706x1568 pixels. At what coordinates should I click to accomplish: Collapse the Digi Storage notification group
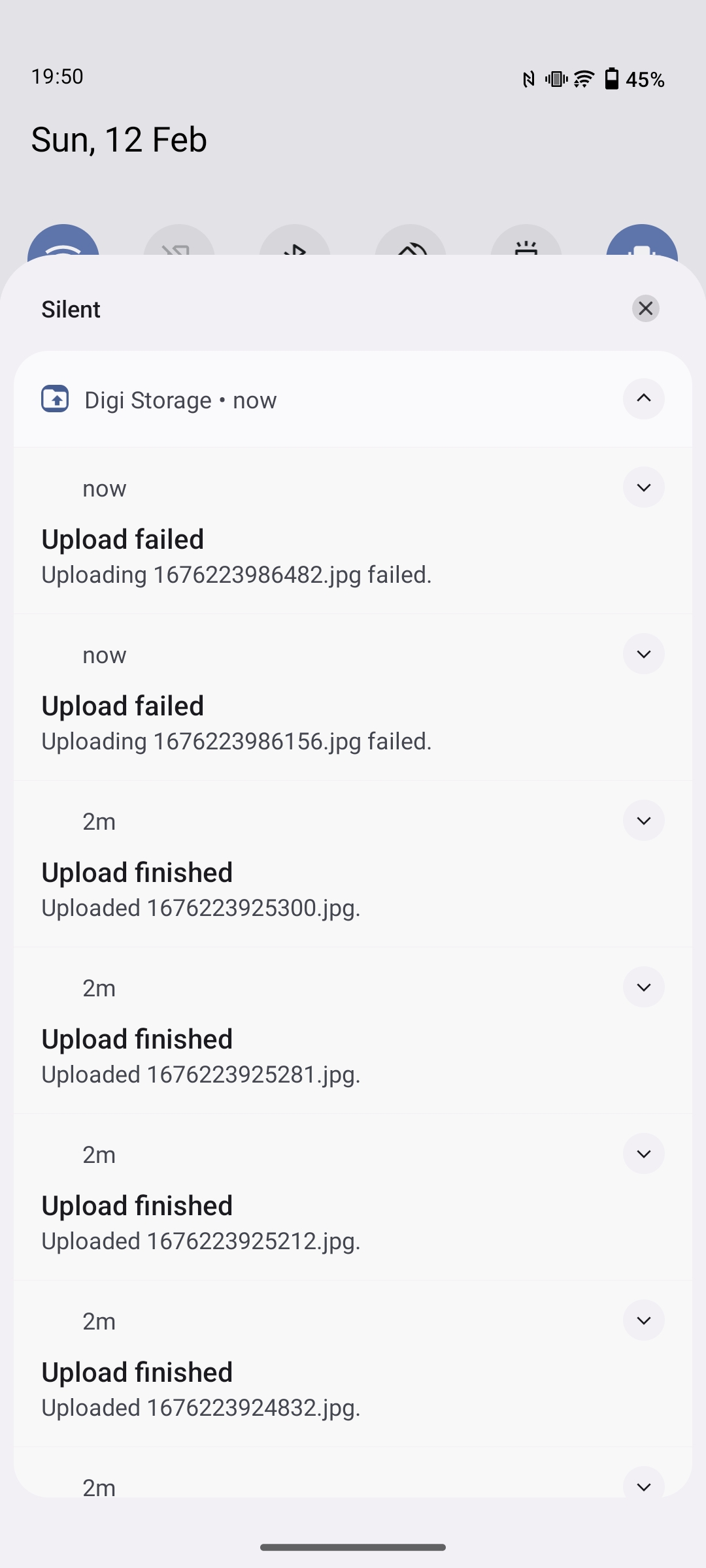(643, 399)
